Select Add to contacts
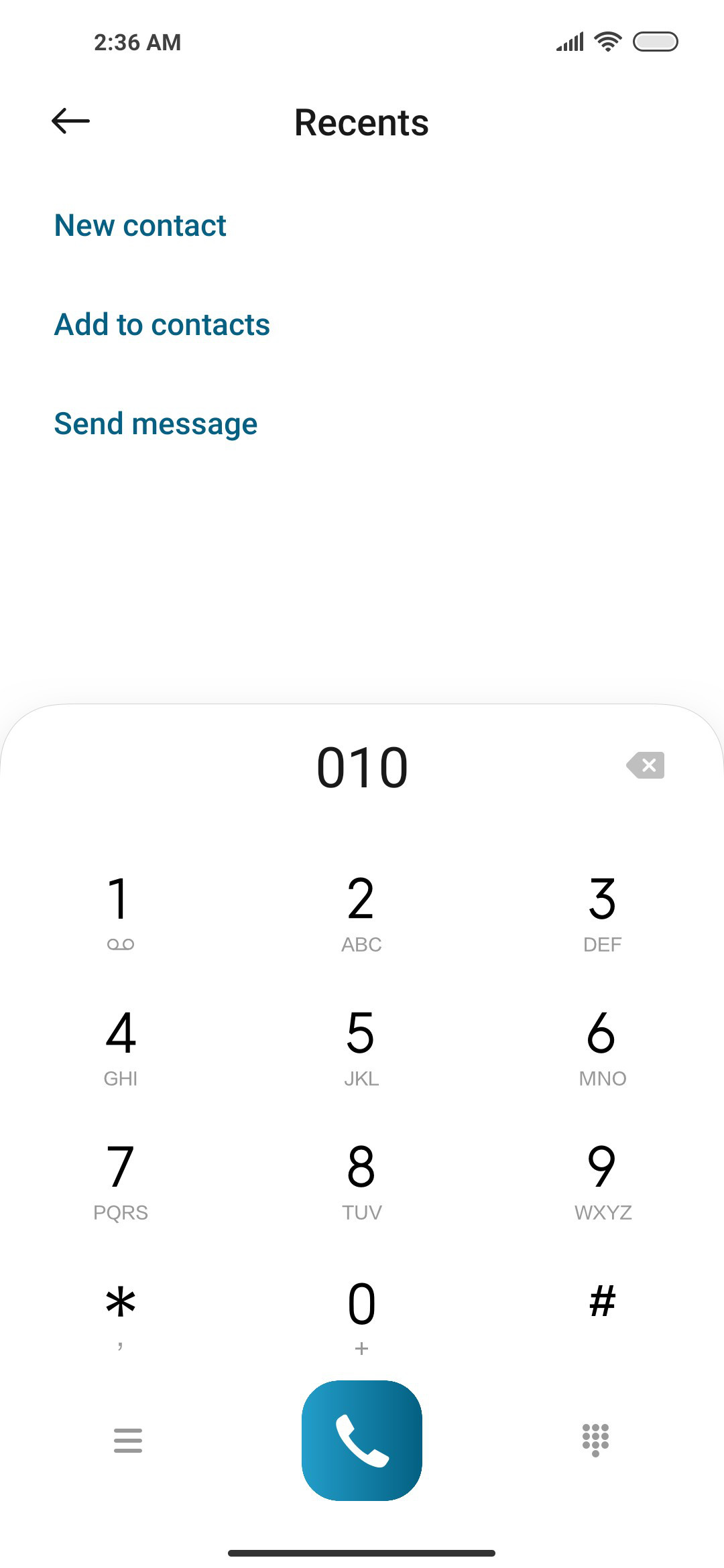The width and height of the screenshot is (724, 1568). click(x=162, y=324)
